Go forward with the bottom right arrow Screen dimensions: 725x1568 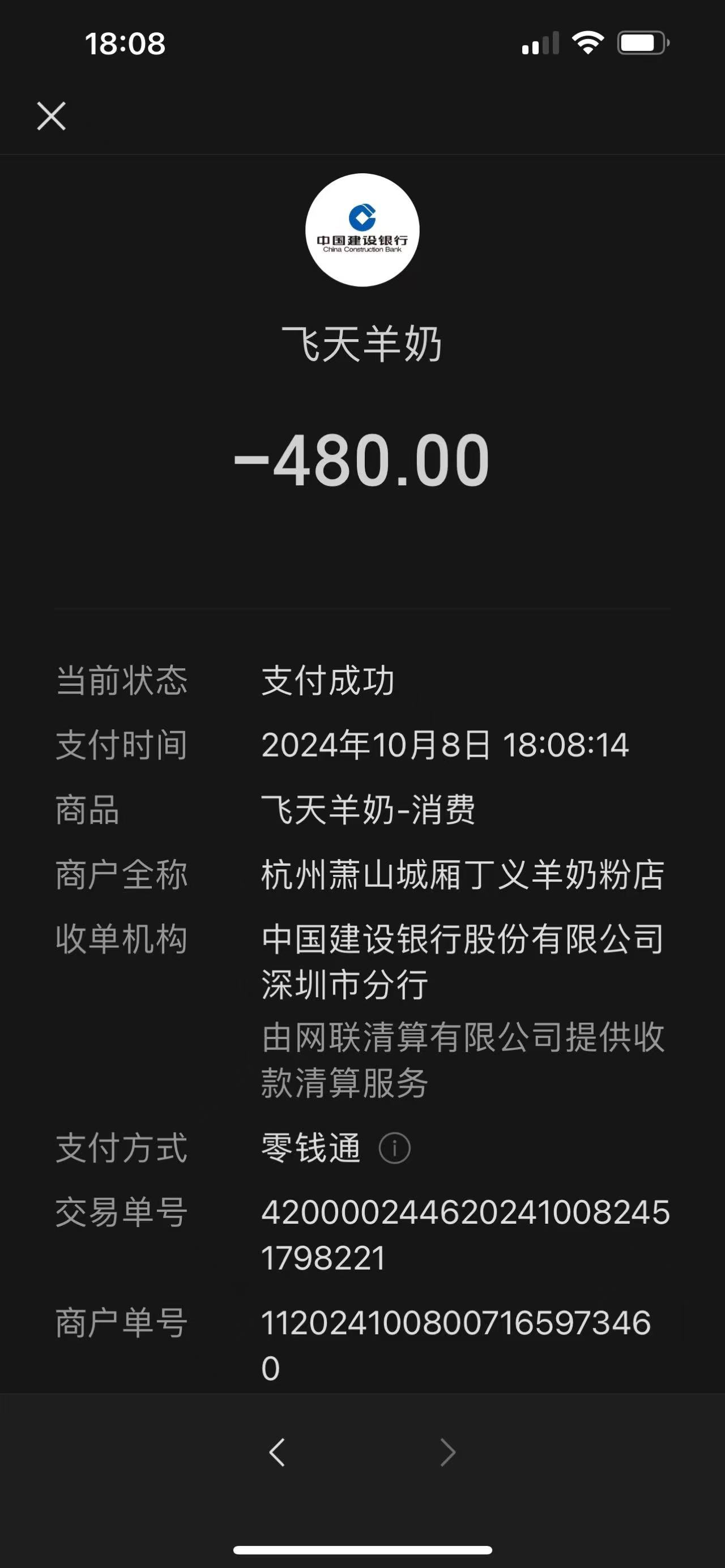pyautogui.click(x=447, y=1452)
